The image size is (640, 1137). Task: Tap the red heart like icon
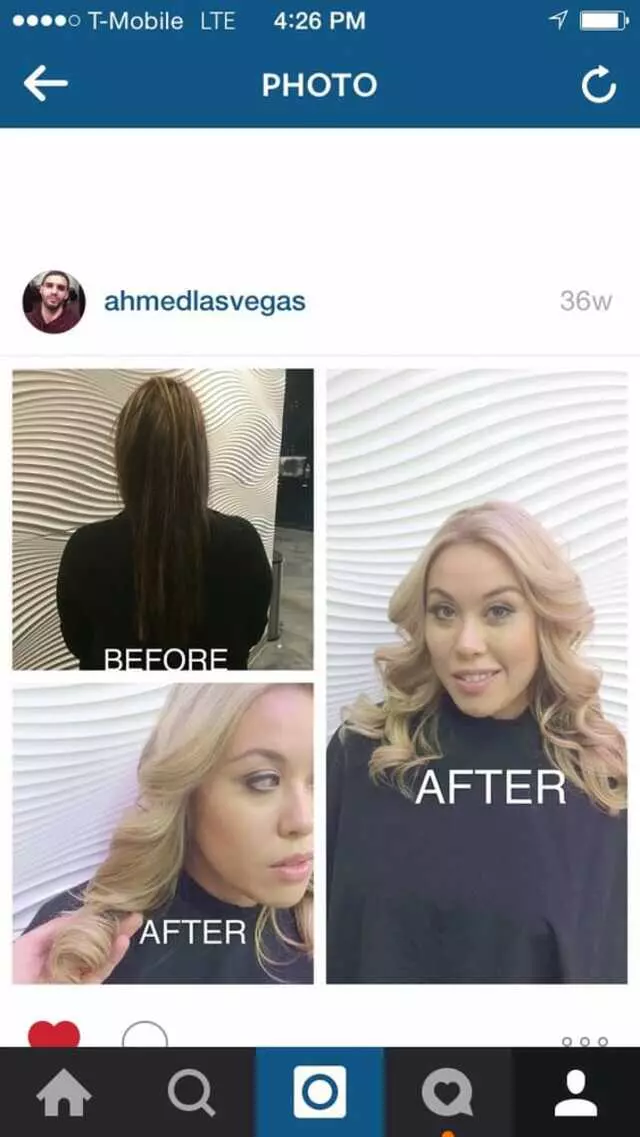tap(54, 1036)
